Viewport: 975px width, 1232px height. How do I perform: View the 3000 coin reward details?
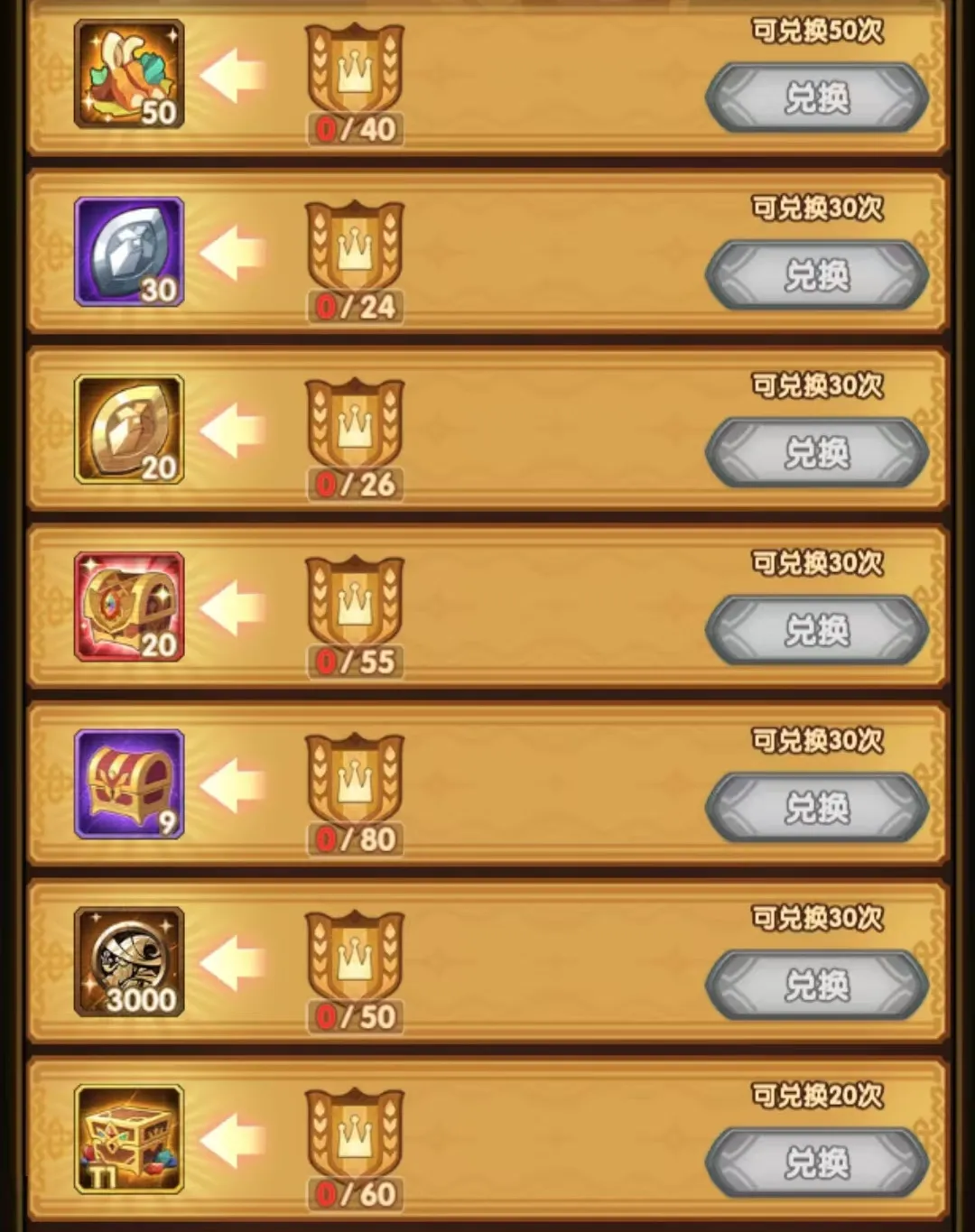(x=129, y=962)
